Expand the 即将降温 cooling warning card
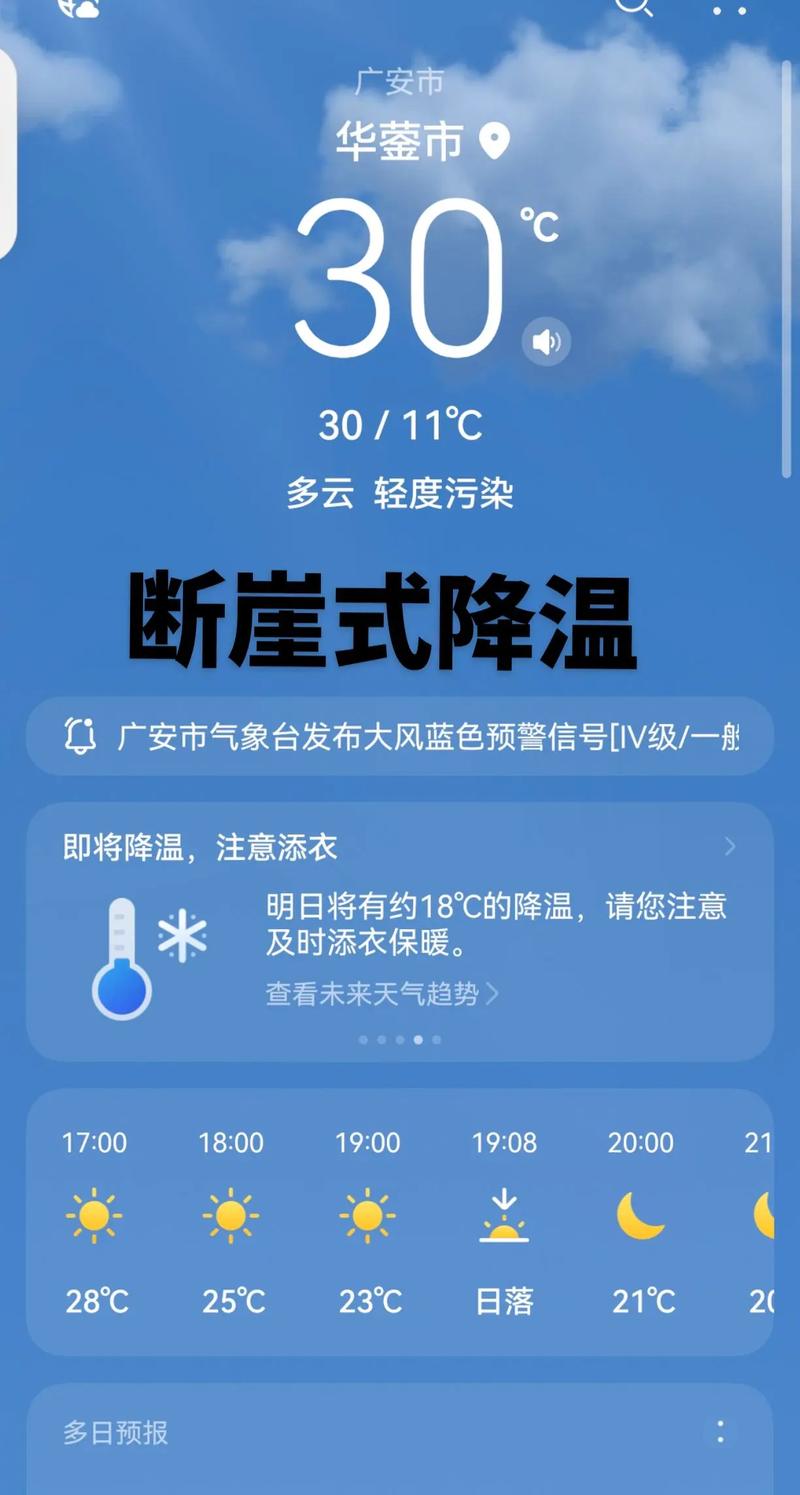The height and width of the screenshot is (1495, 800). [x=729, y=845]
